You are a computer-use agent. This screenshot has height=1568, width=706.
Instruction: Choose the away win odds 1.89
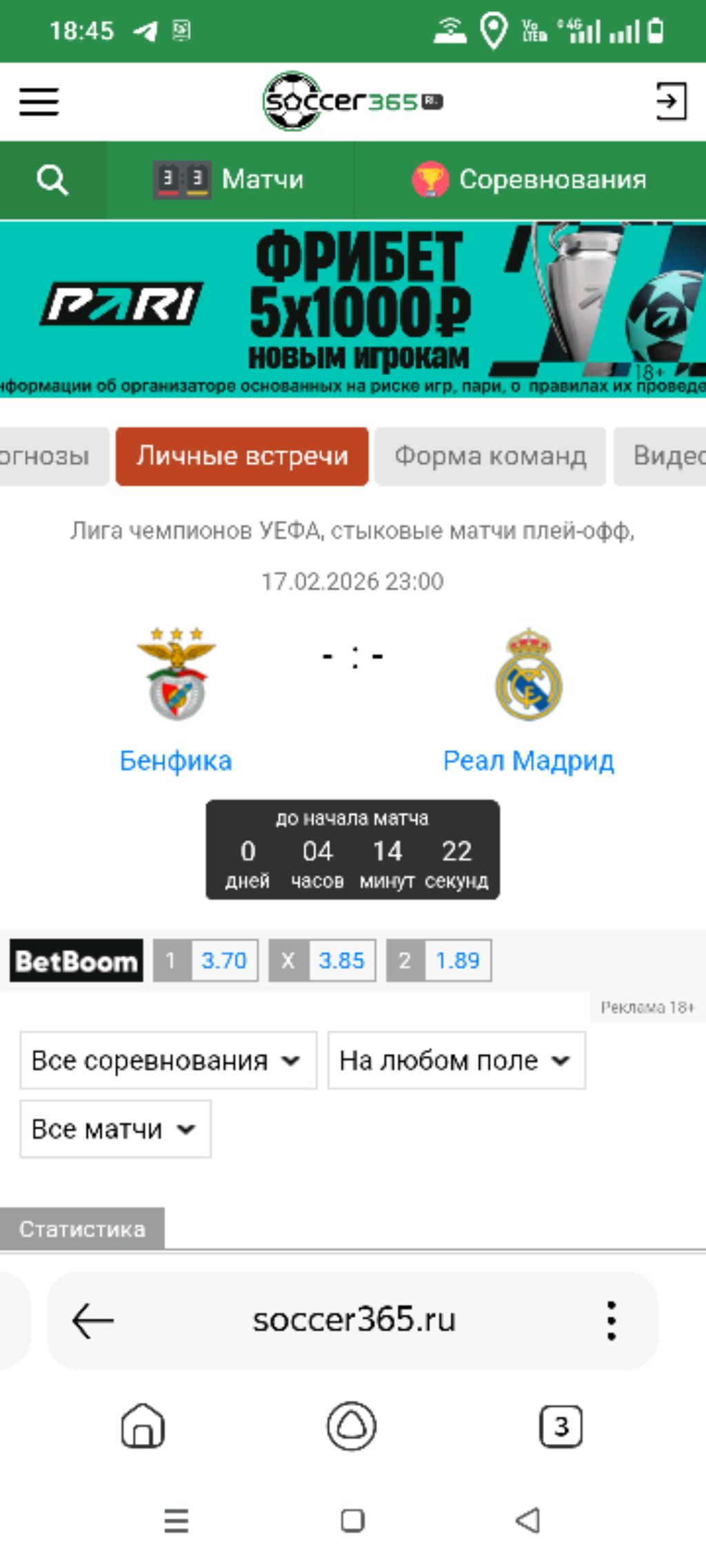(457, 960)
